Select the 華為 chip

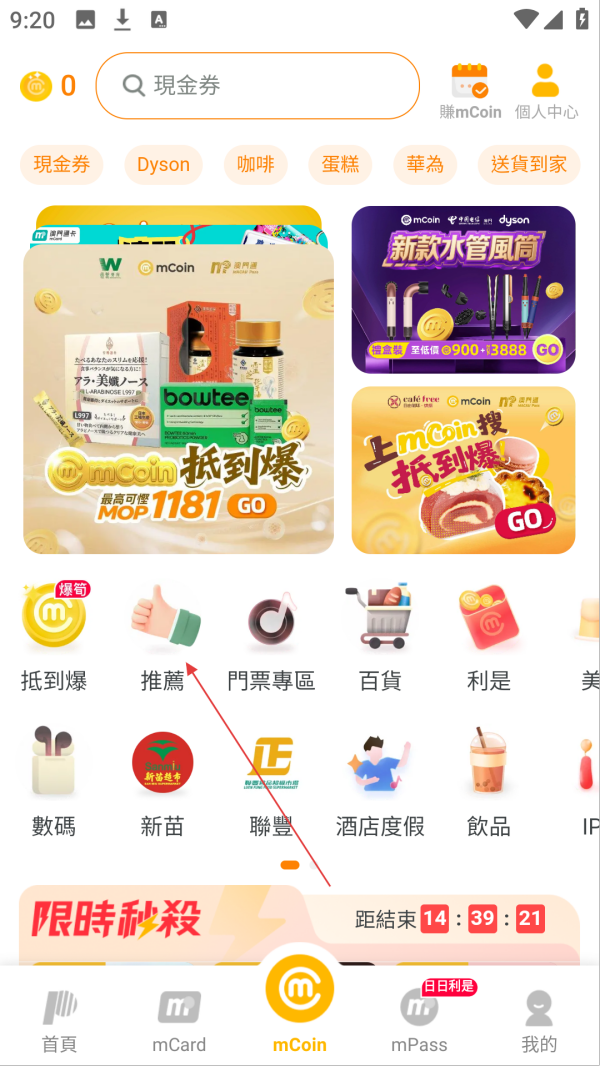coord(425,165)
